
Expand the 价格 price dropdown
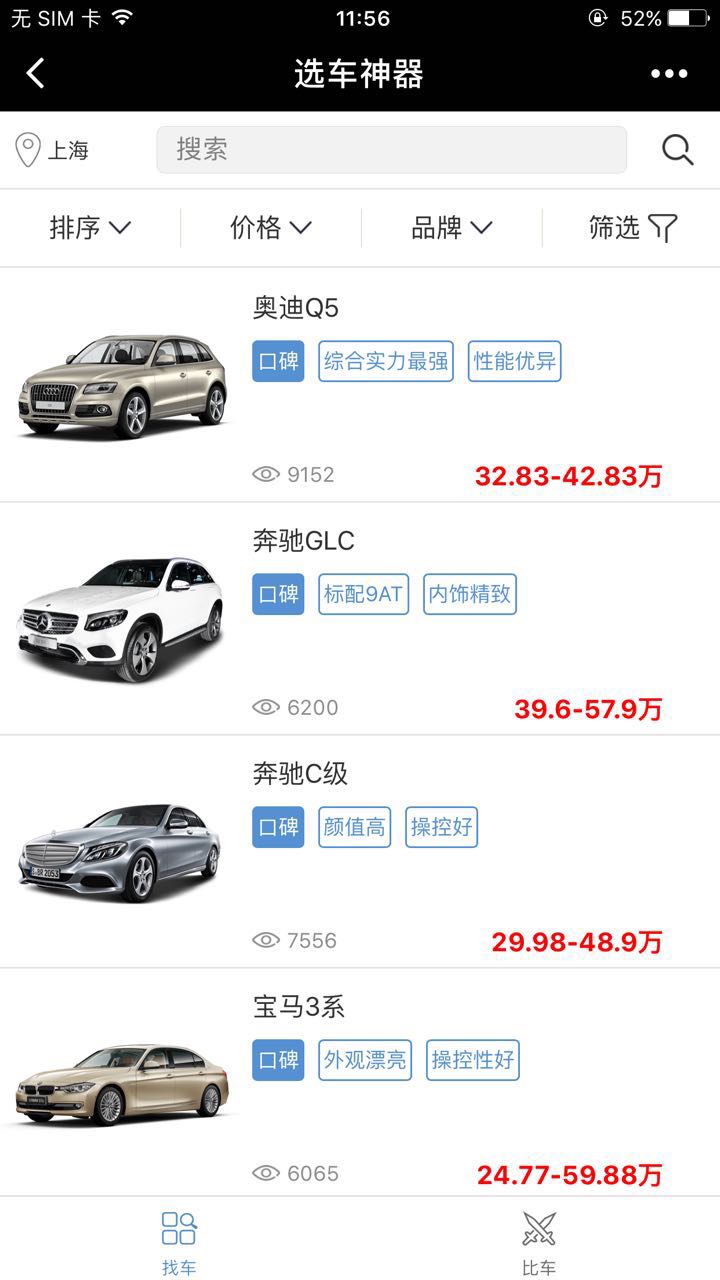pyautogui.click(x=271, y=228)
